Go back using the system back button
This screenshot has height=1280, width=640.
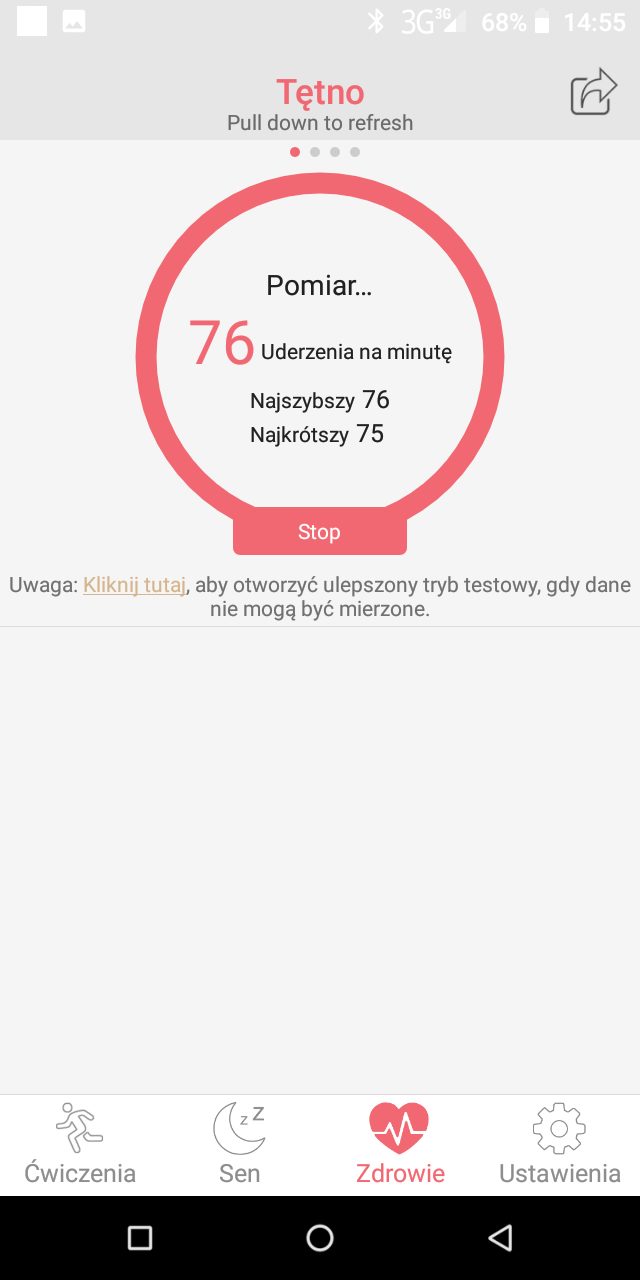500,1238
